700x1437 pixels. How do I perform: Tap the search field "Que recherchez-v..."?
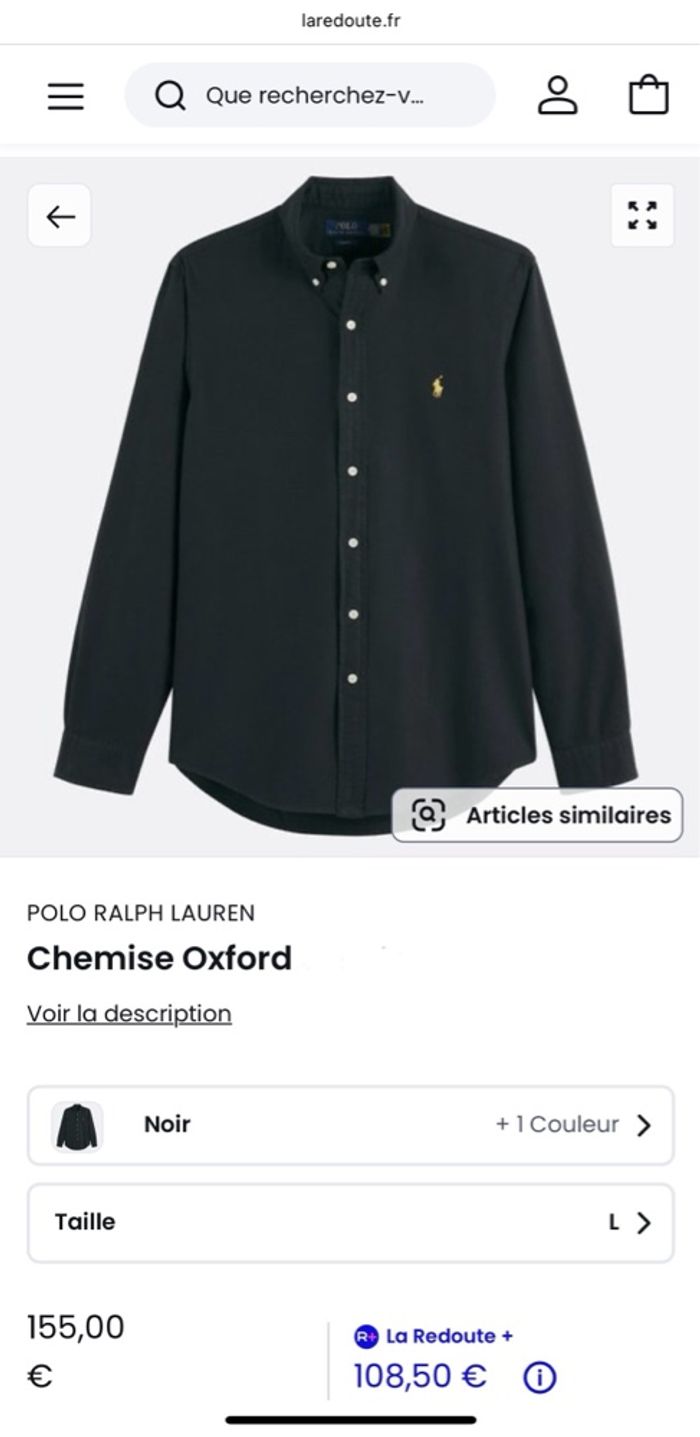pyautogui.click(x=310, y=96)
